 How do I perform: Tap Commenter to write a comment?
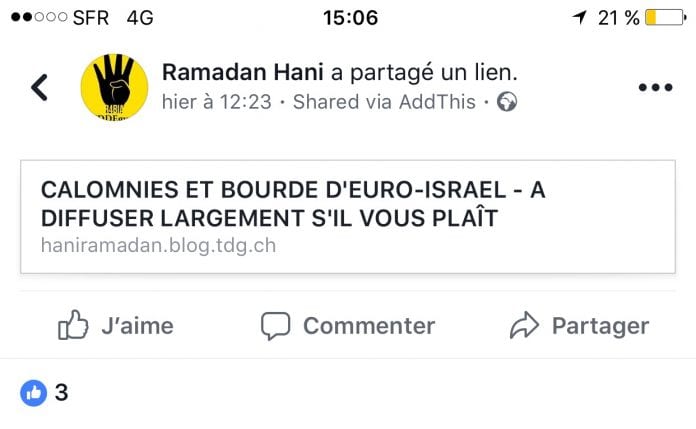tap(348, 326)
